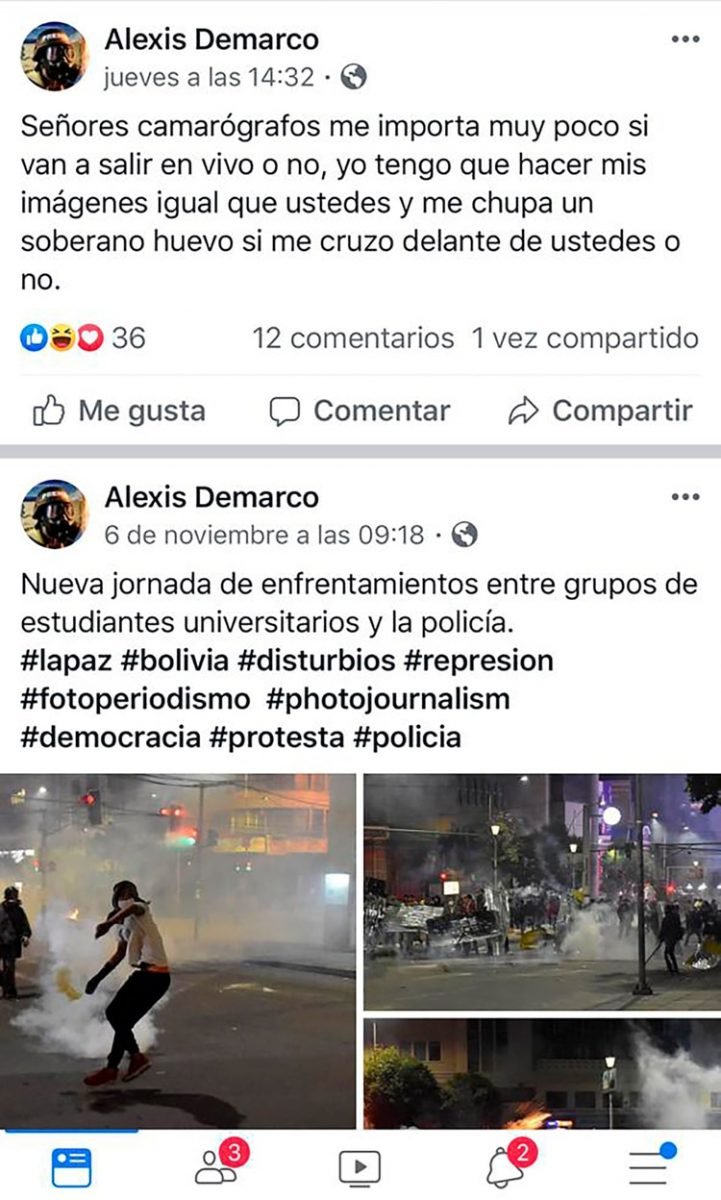Open Alexis Demarco profile from 14:32 post
The height and width of the screenshot is (1200, 721).
(x=211, y=40)
